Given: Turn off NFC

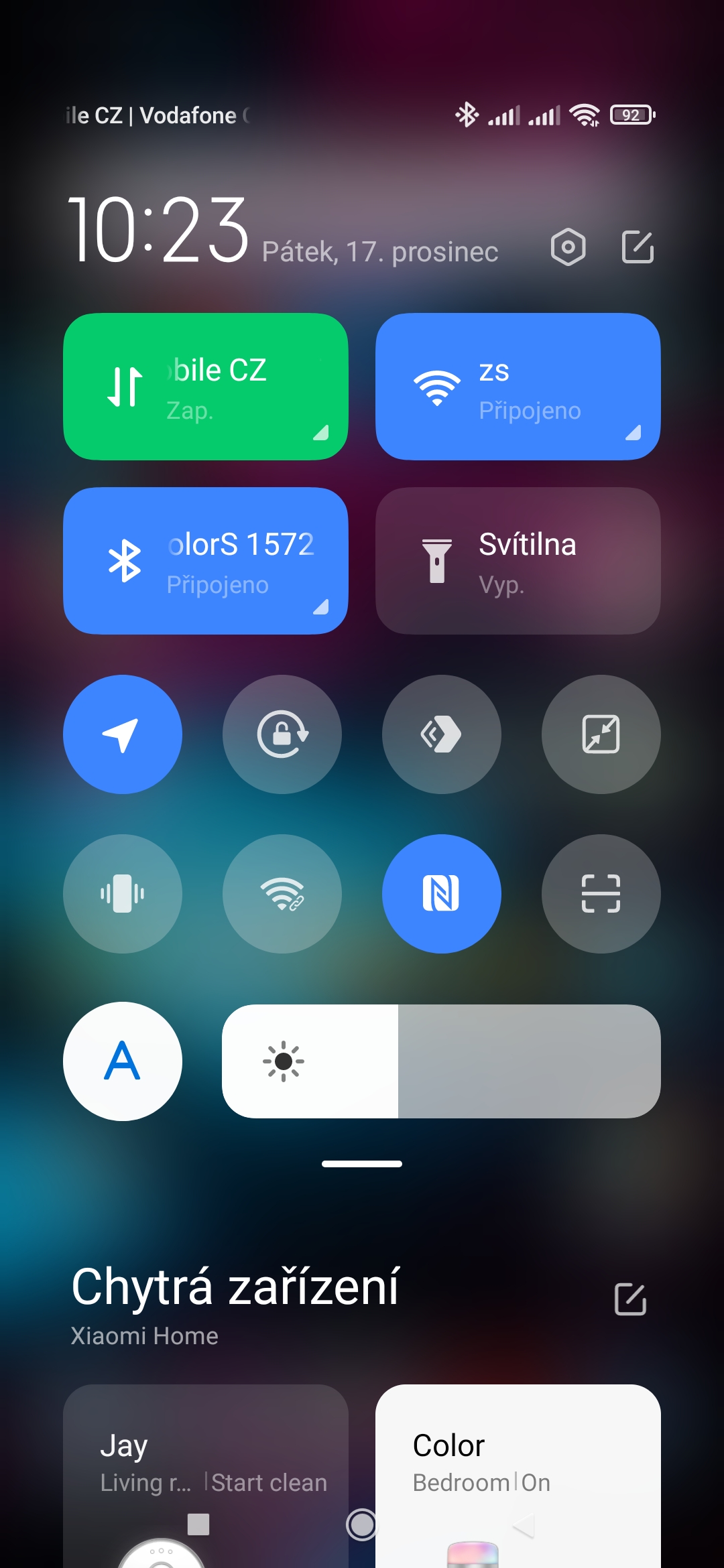Looking at the screenshot, I should 441,894.
